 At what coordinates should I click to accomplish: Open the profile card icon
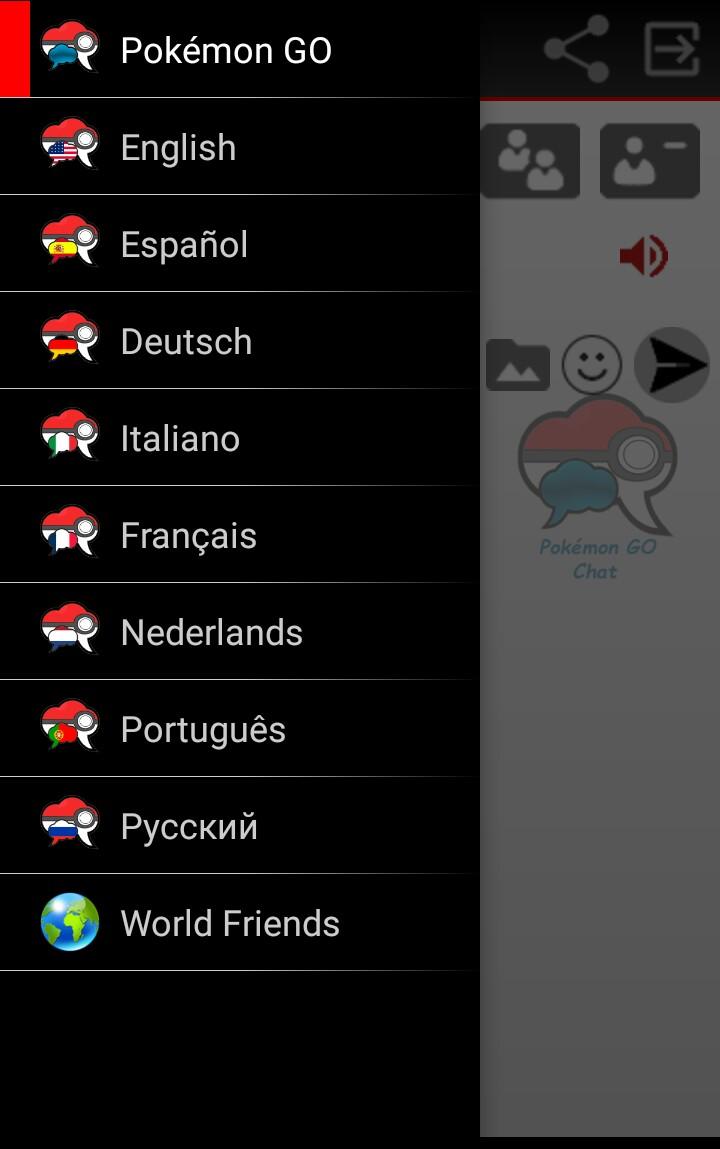point(649,161)
